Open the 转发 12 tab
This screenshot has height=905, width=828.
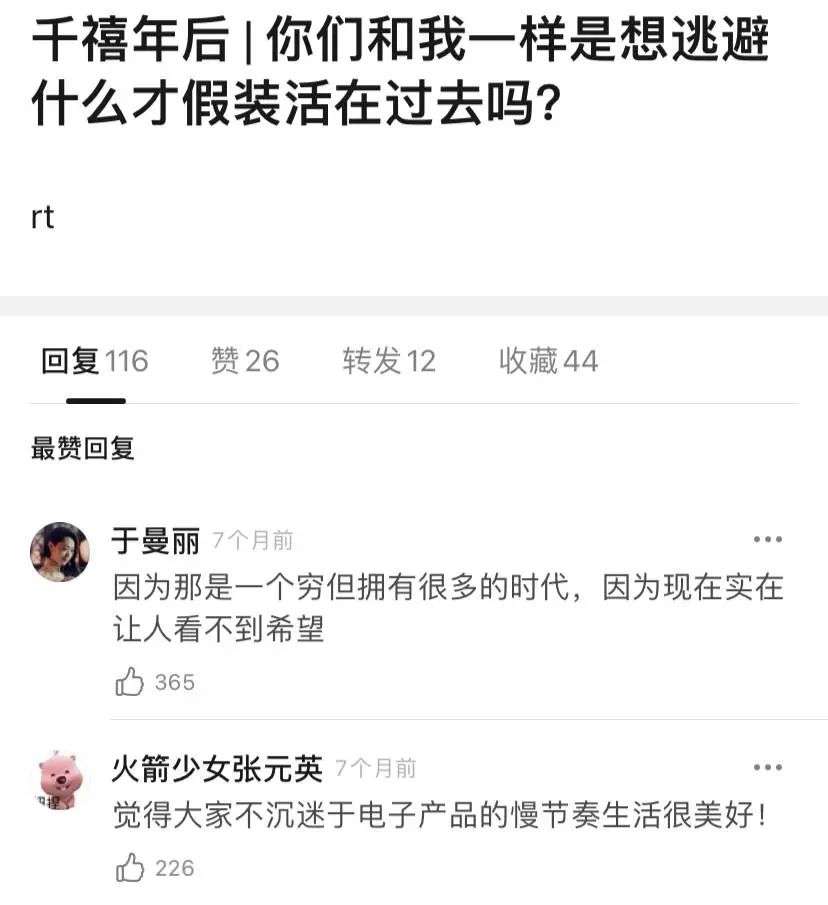(x=389, y=361)
